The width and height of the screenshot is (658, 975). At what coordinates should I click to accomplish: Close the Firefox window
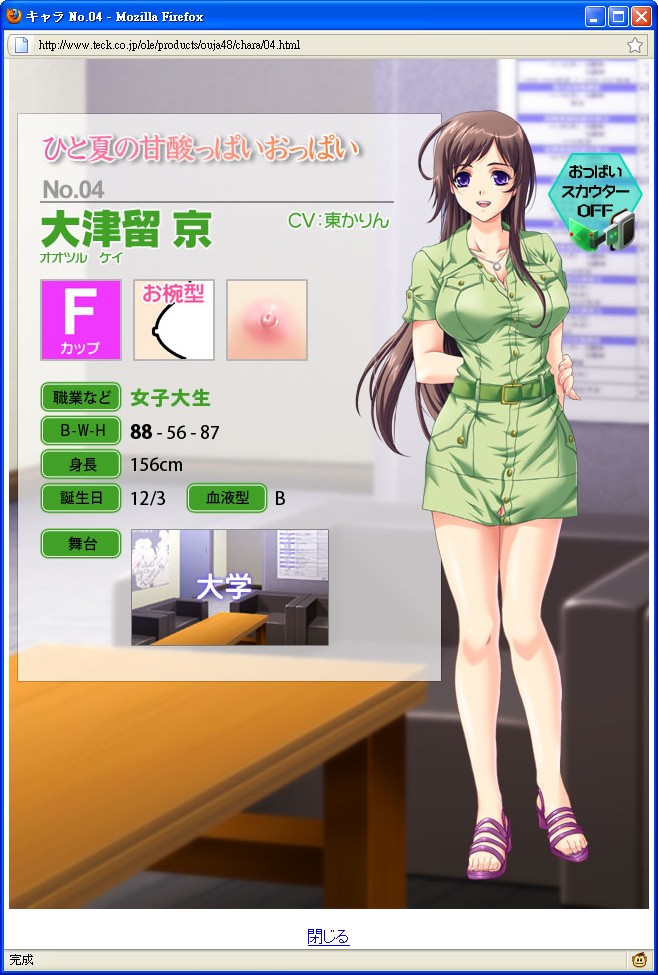click(640, 16)
